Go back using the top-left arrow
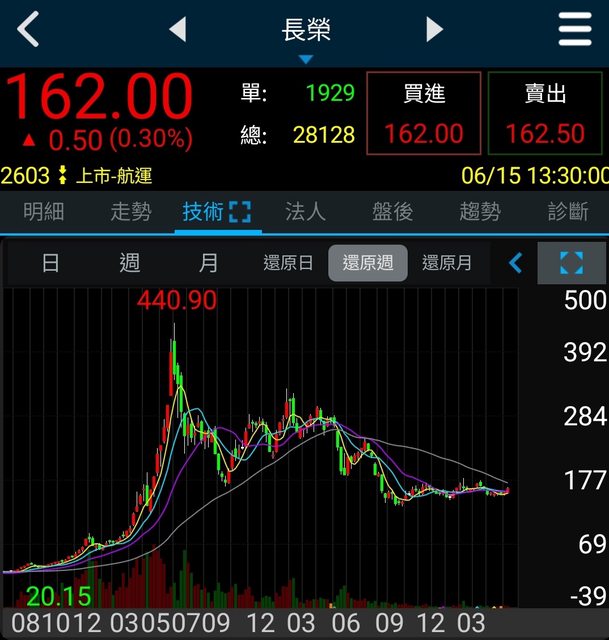 pyautogui.click(x=28, y=30)
